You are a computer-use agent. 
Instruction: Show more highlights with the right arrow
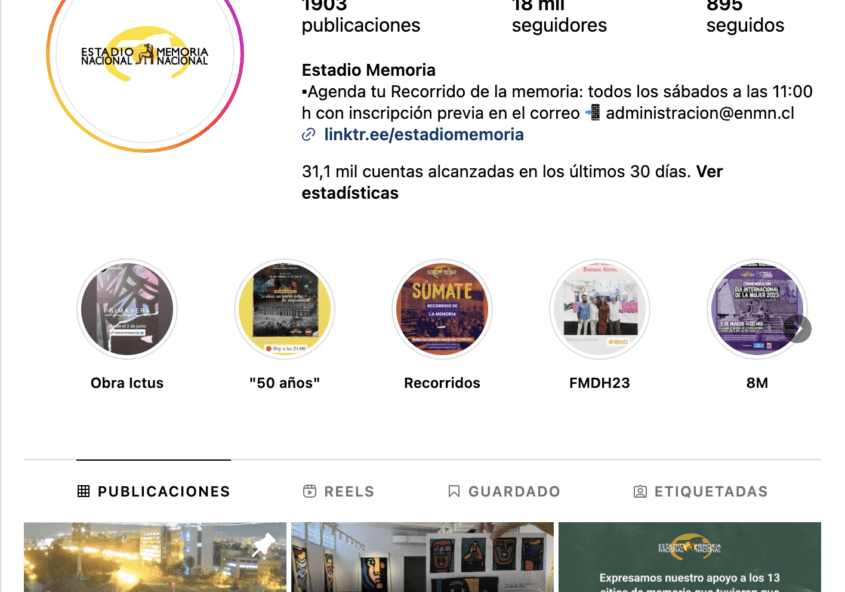click(797, 329)
